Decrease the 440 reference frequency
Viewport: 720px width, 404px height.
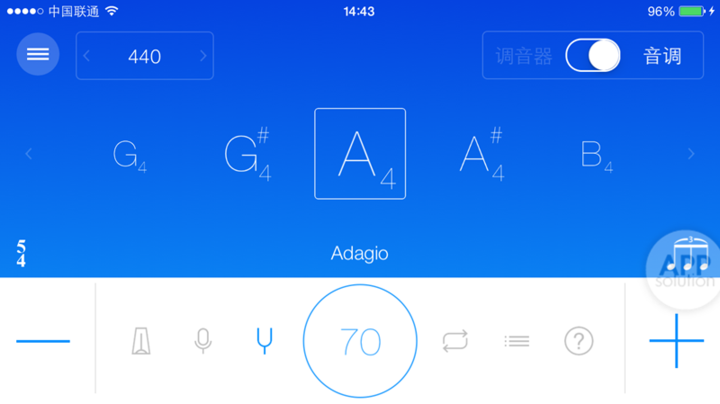click(x=88, y=56)
